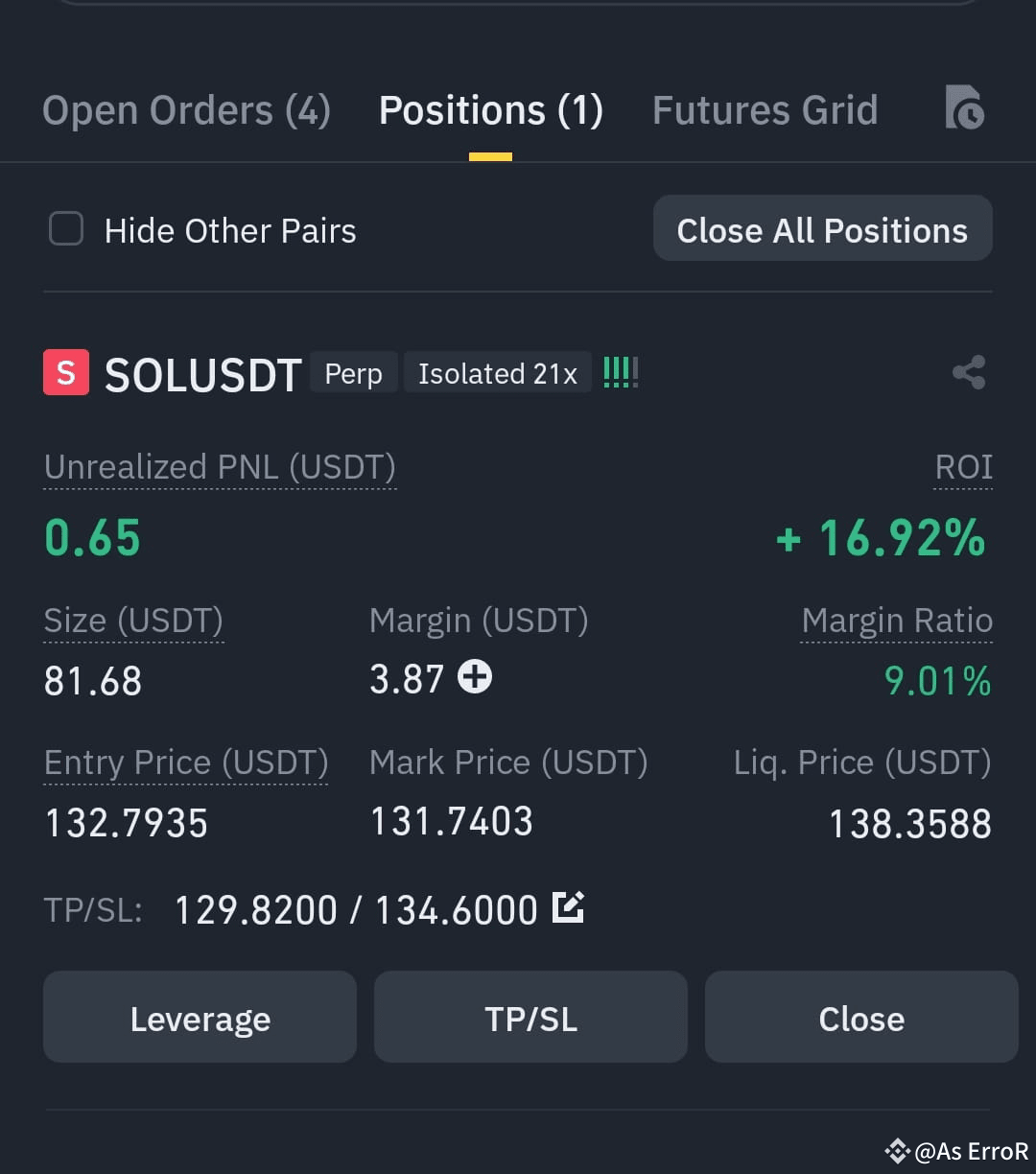Image resolution: width=1036 pixels, height=1174 pixels.
Task: Switch to the Open Orders tab
Action: point(185,109)
